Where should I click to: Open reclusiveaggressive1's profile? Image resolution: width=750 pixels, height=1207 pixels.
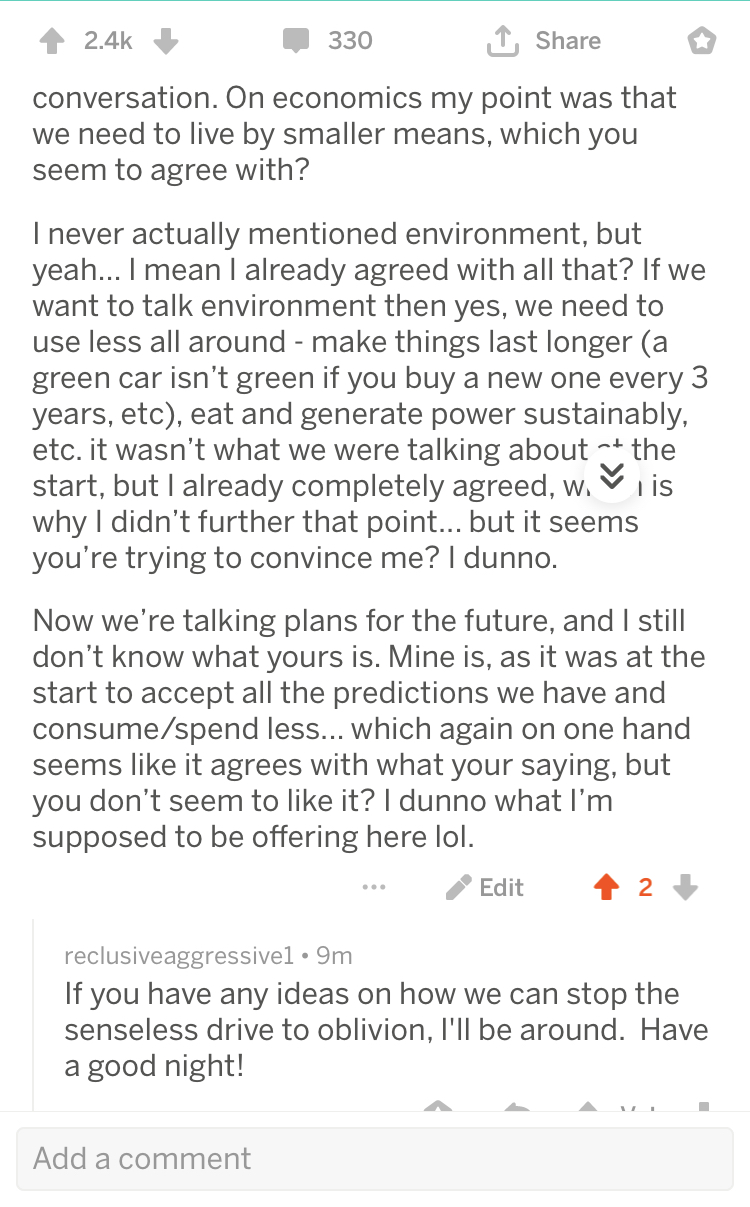(x=179, y=955)
